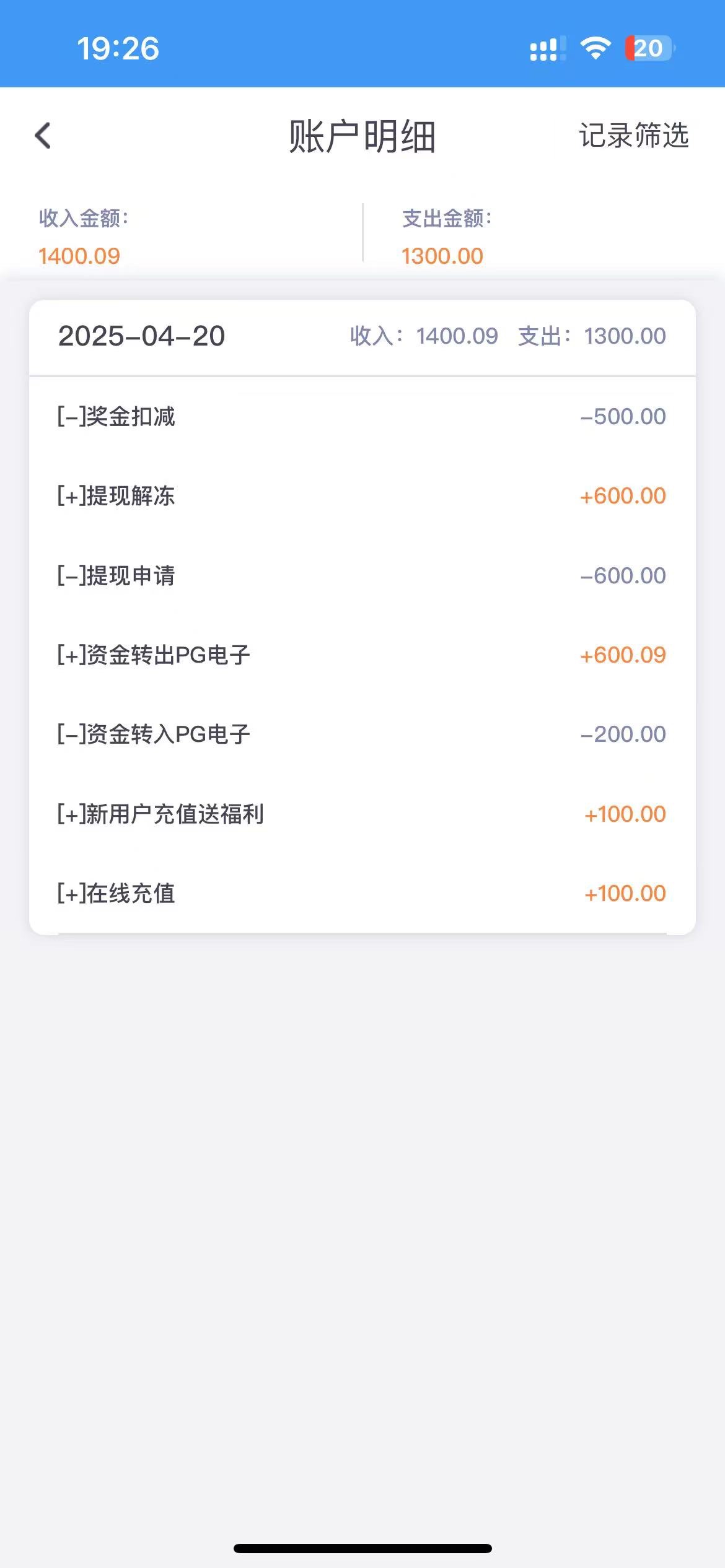The width and height of the screenshot is (725, 1568).
Task: Open the 资金转出PG电子 +600.09 record
Action: pos(362,655)
